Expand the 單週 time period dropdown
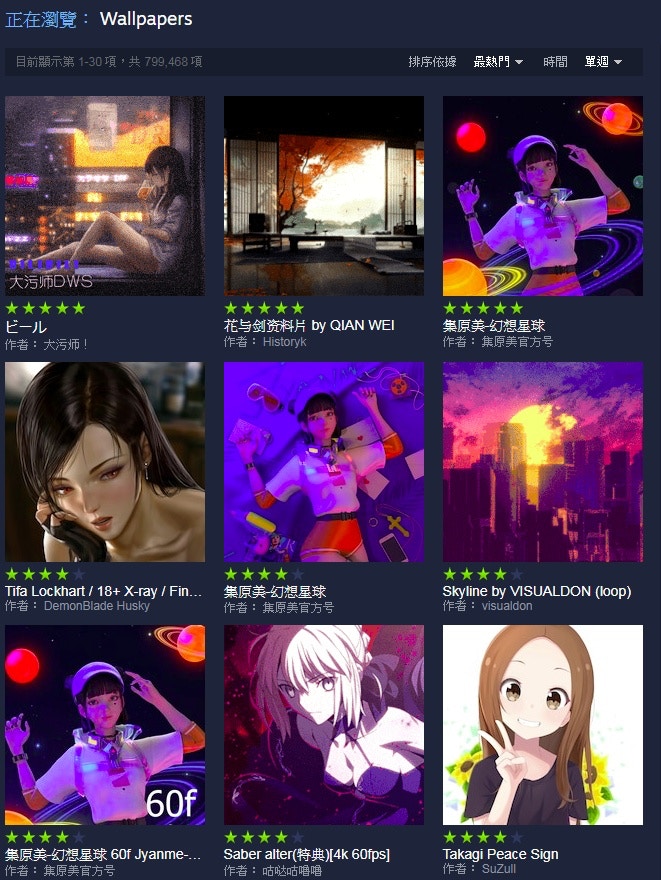This screenshot has width=661, height=880. click(x=603, y=62)
